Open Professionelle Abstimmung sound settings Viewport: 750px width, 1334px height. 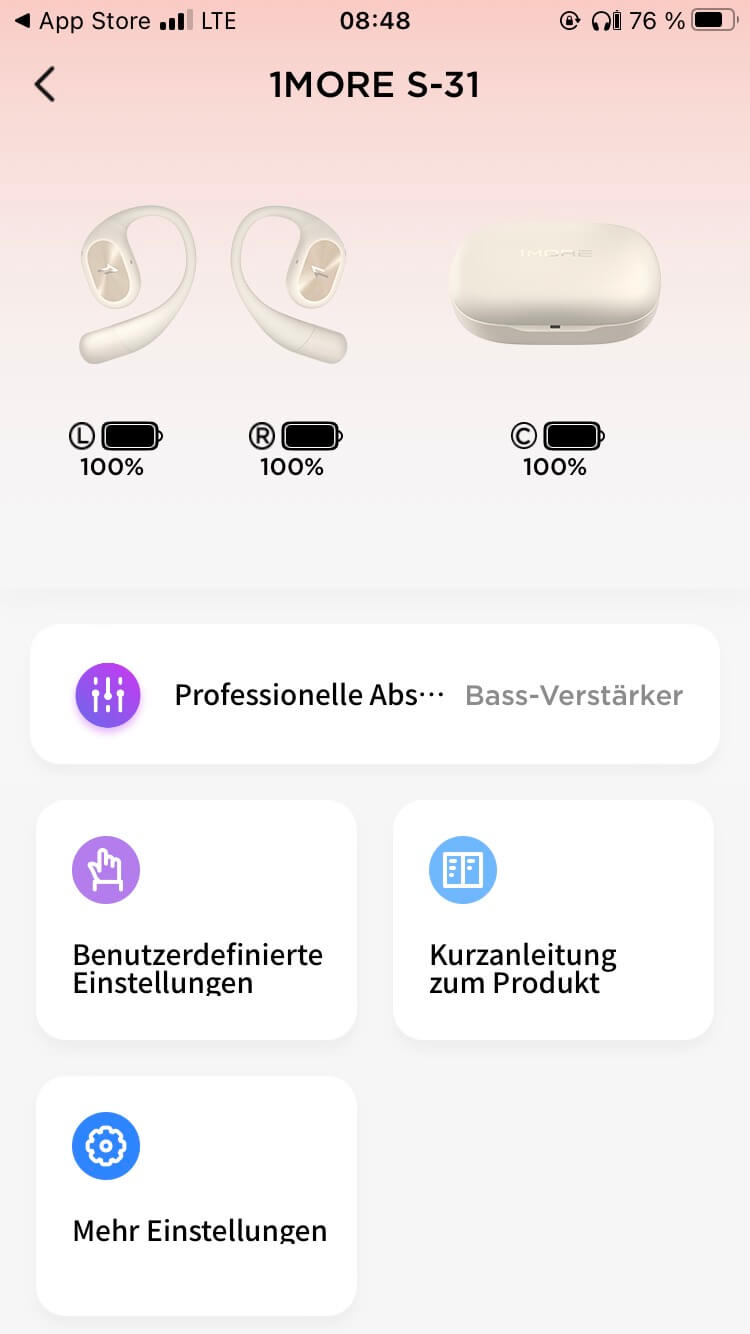click(374, 695)
